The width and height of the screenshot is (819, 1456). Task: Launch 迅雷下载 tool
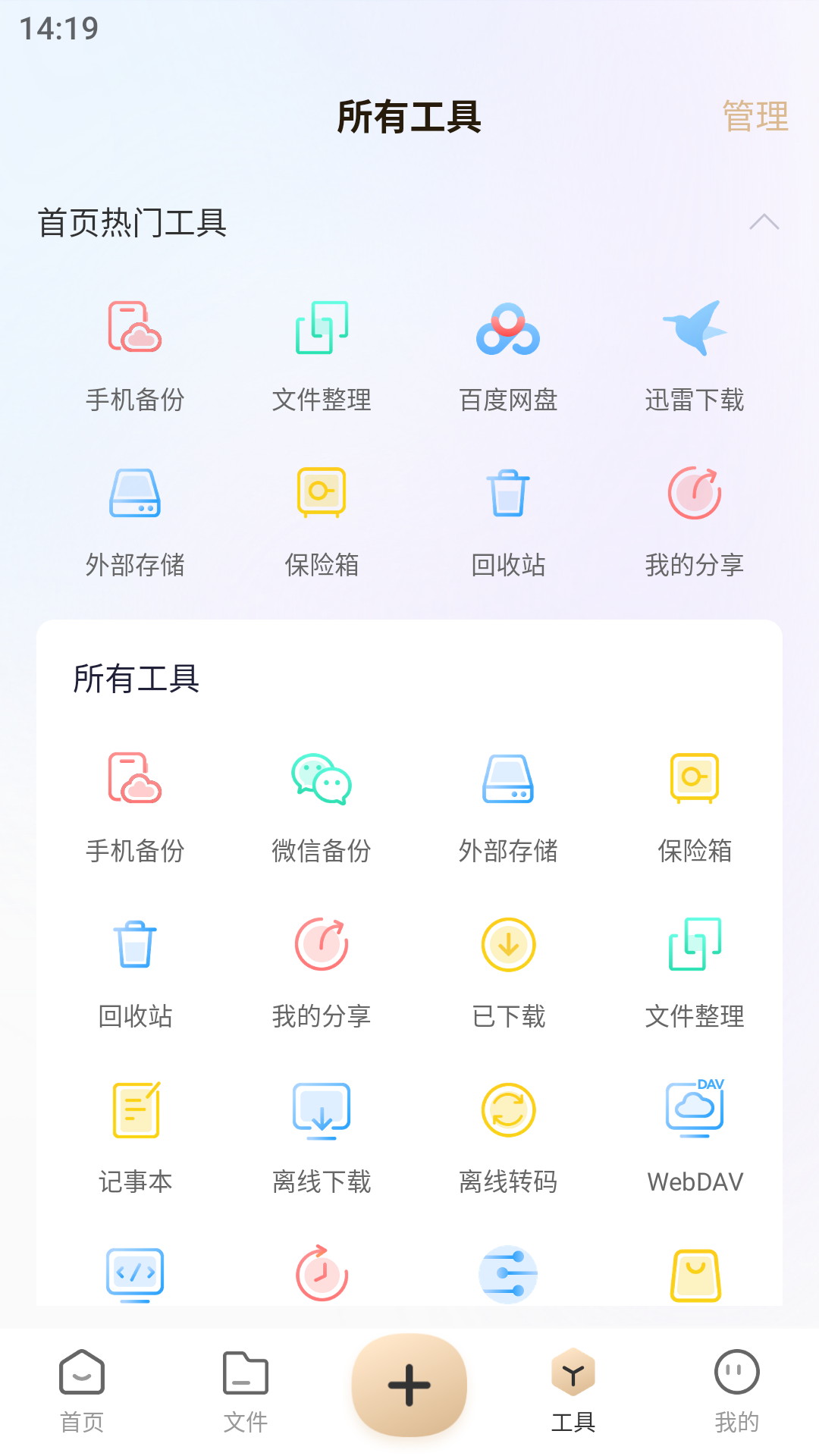[x=695, y=353]
